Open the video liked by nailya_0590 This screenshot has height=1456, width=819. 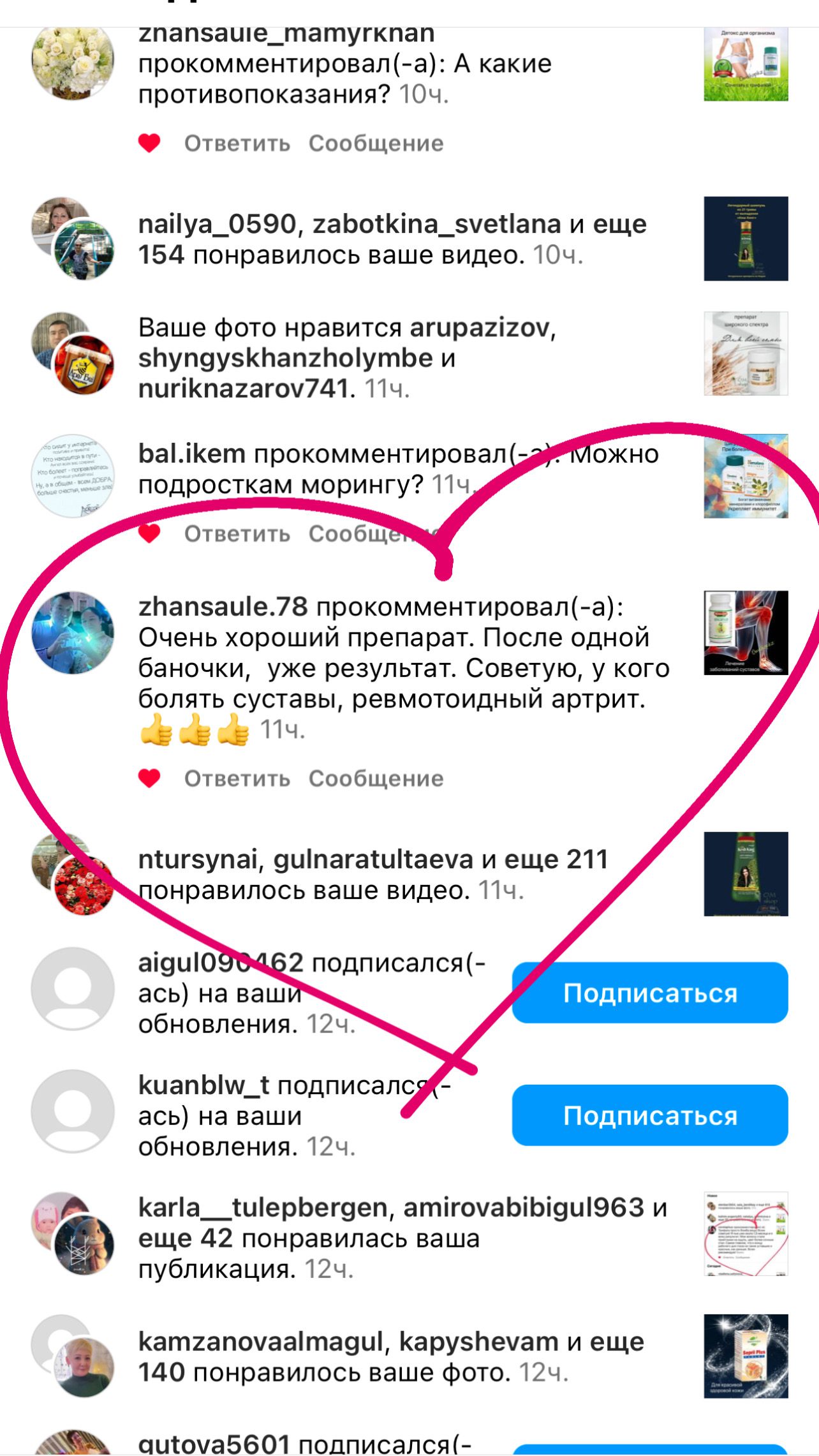746,239
